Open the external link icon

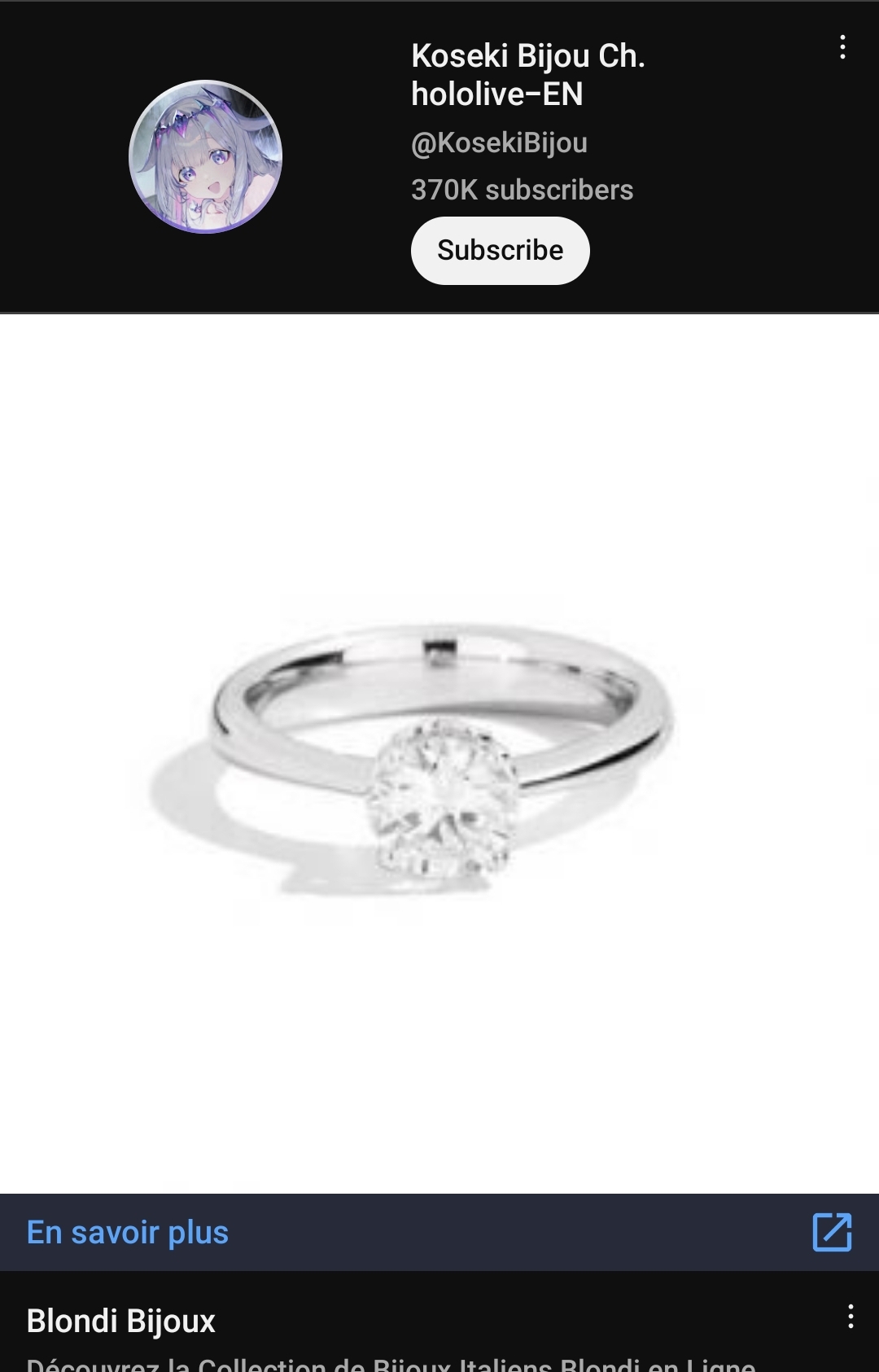832,1232
